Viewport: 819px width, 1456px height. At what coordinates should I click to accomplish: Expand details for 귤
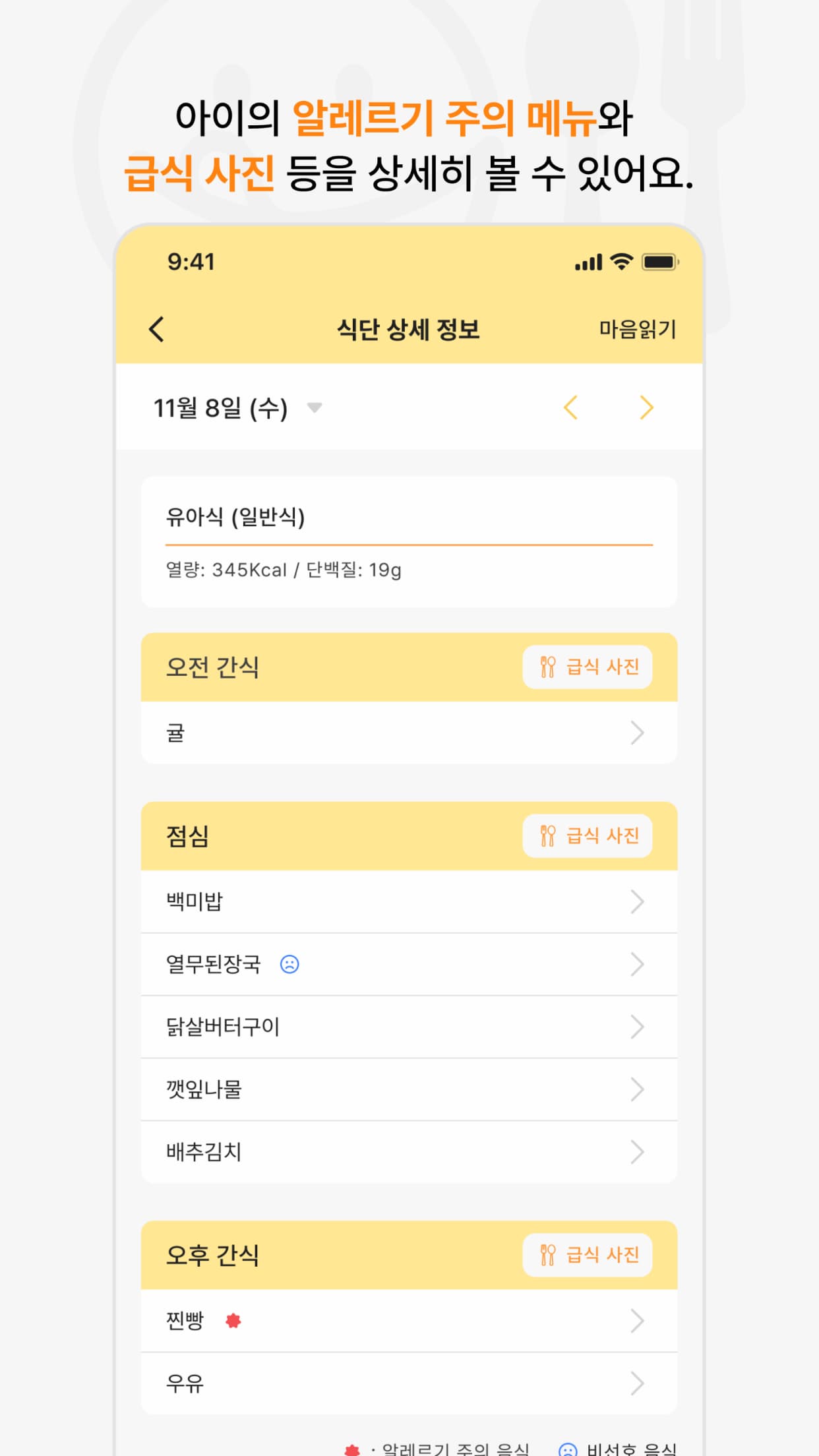[408, 733]
